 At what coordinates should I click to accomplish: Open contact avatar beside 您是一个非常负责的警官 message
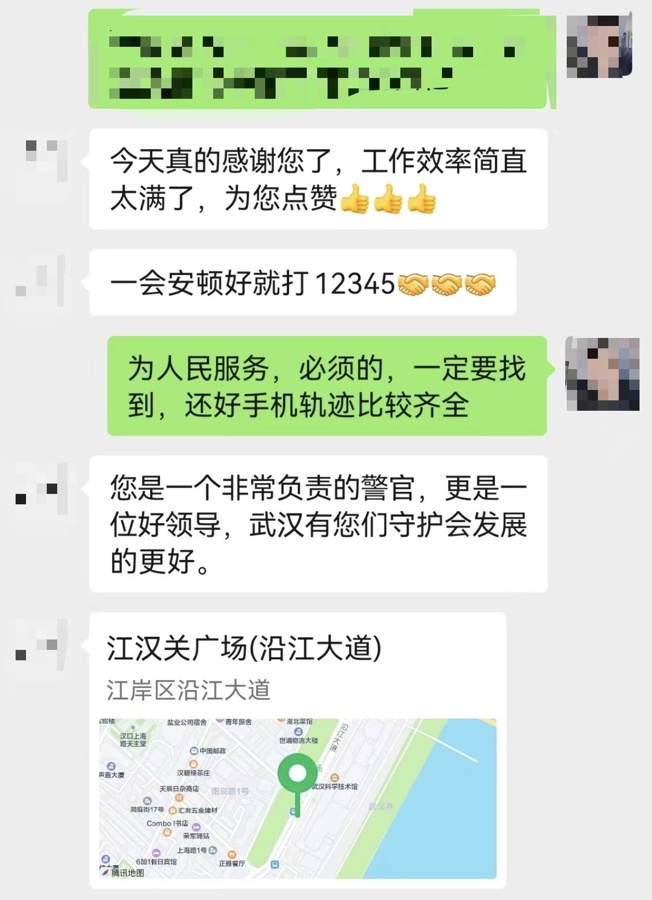[x=40, y=491]
